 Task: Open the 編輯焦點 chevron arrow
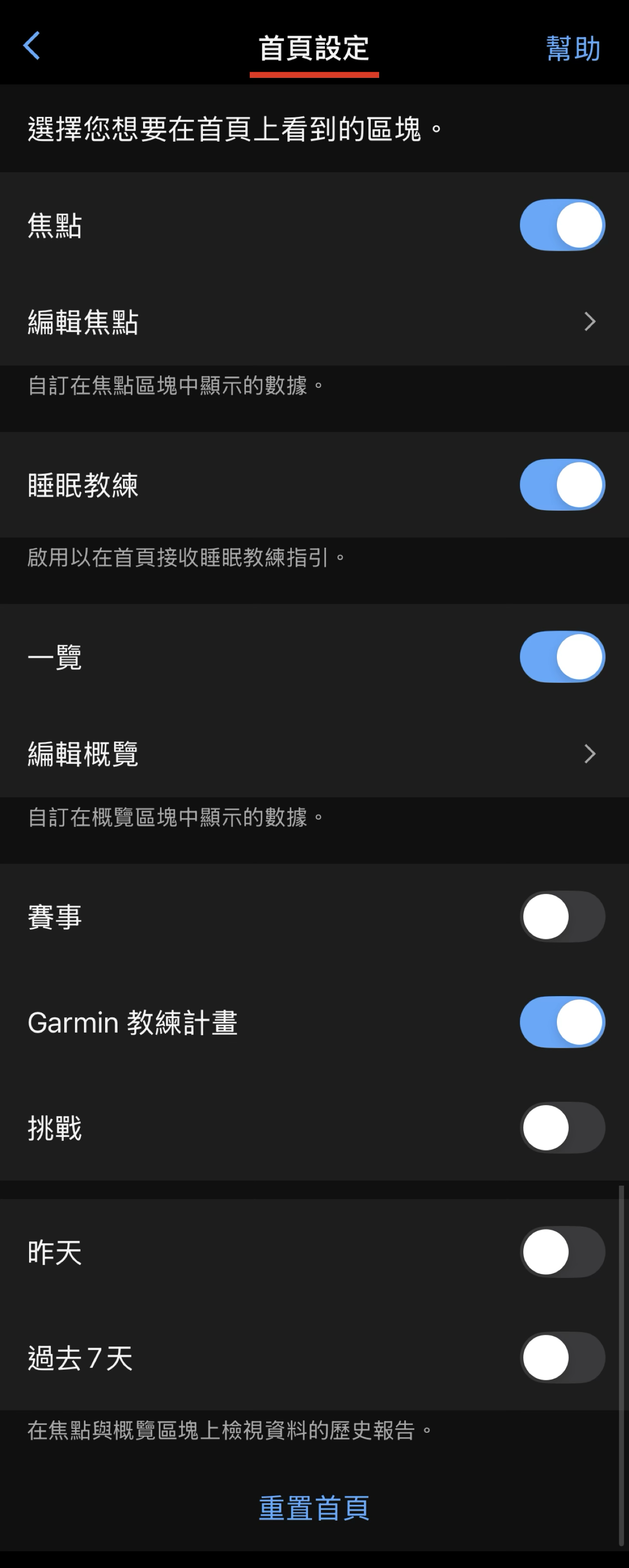coord(589,321)
